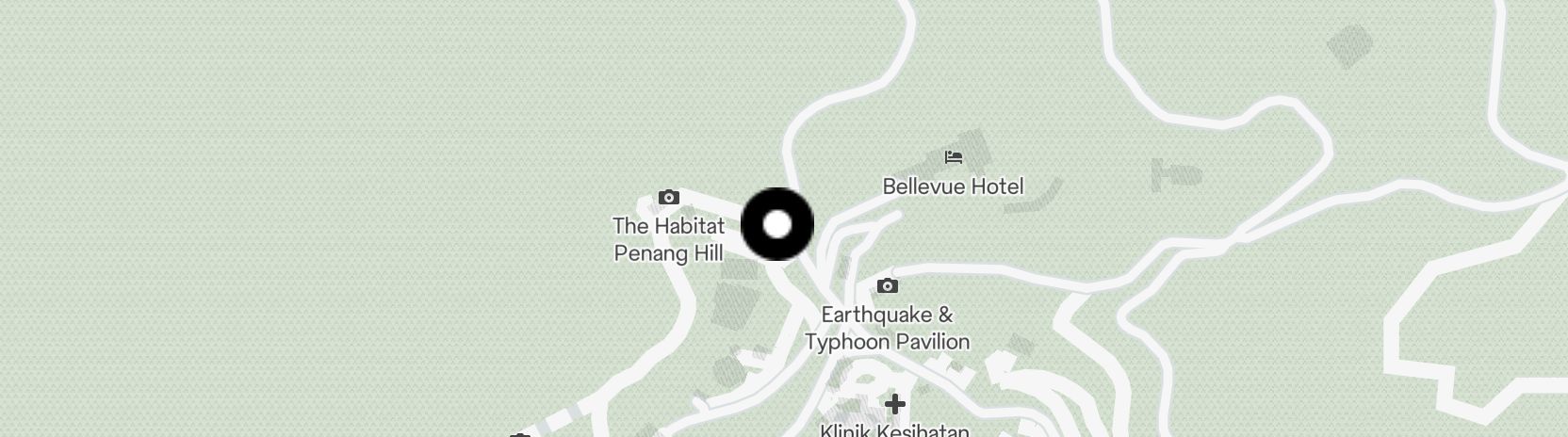Select The Habitat Penang Hill place marker
1568x437 pixels.
[669, 198]
